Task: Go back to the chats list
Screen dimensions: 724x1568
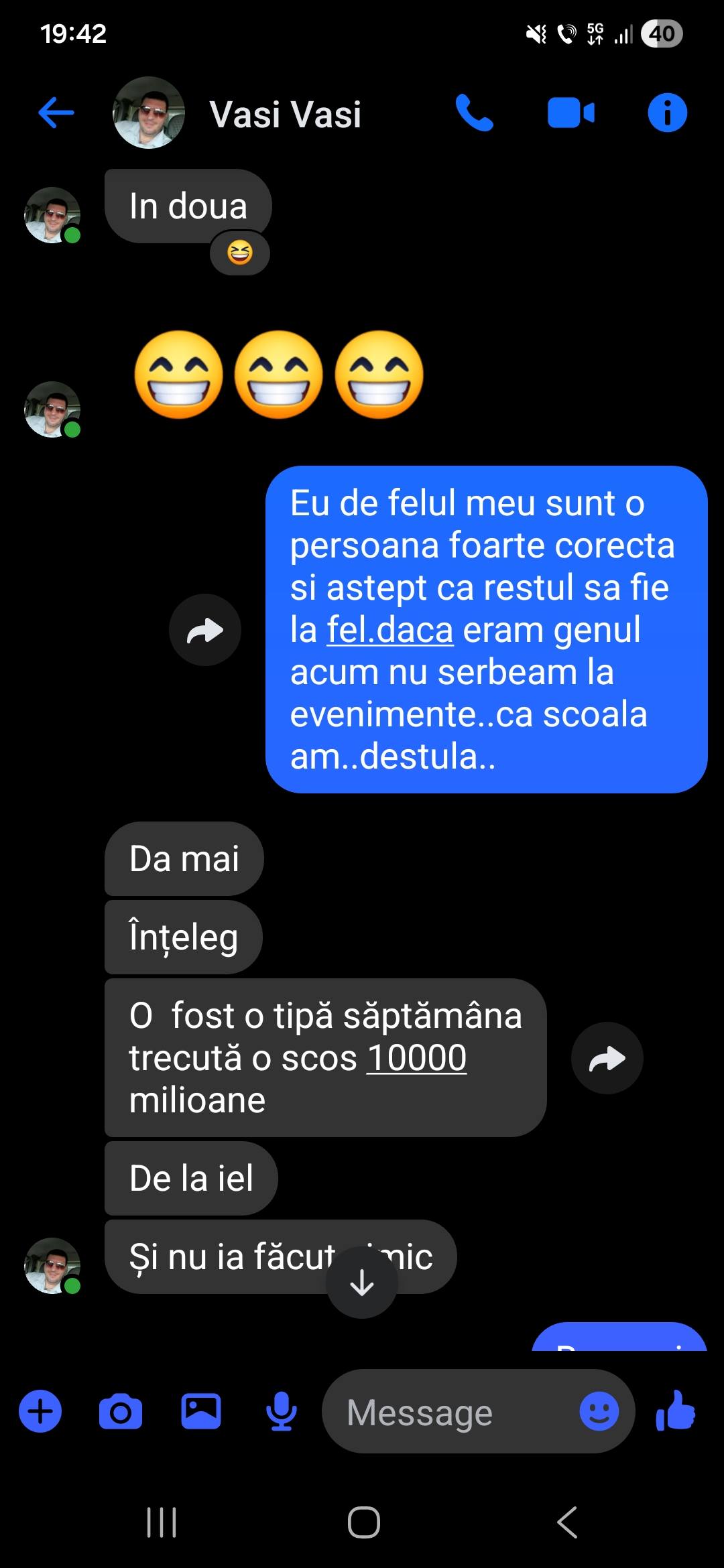Action: click(56, 113)
